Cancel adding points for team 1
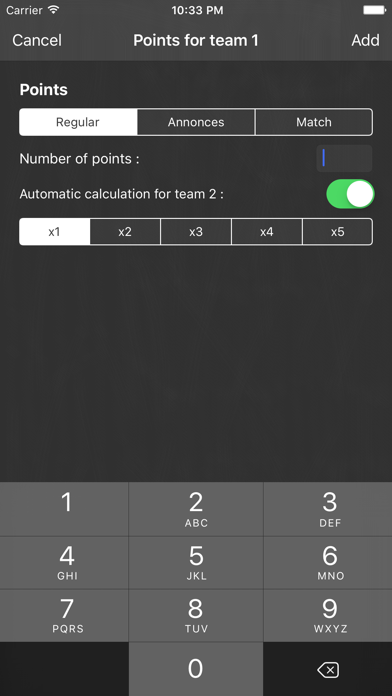 (37, 40)
